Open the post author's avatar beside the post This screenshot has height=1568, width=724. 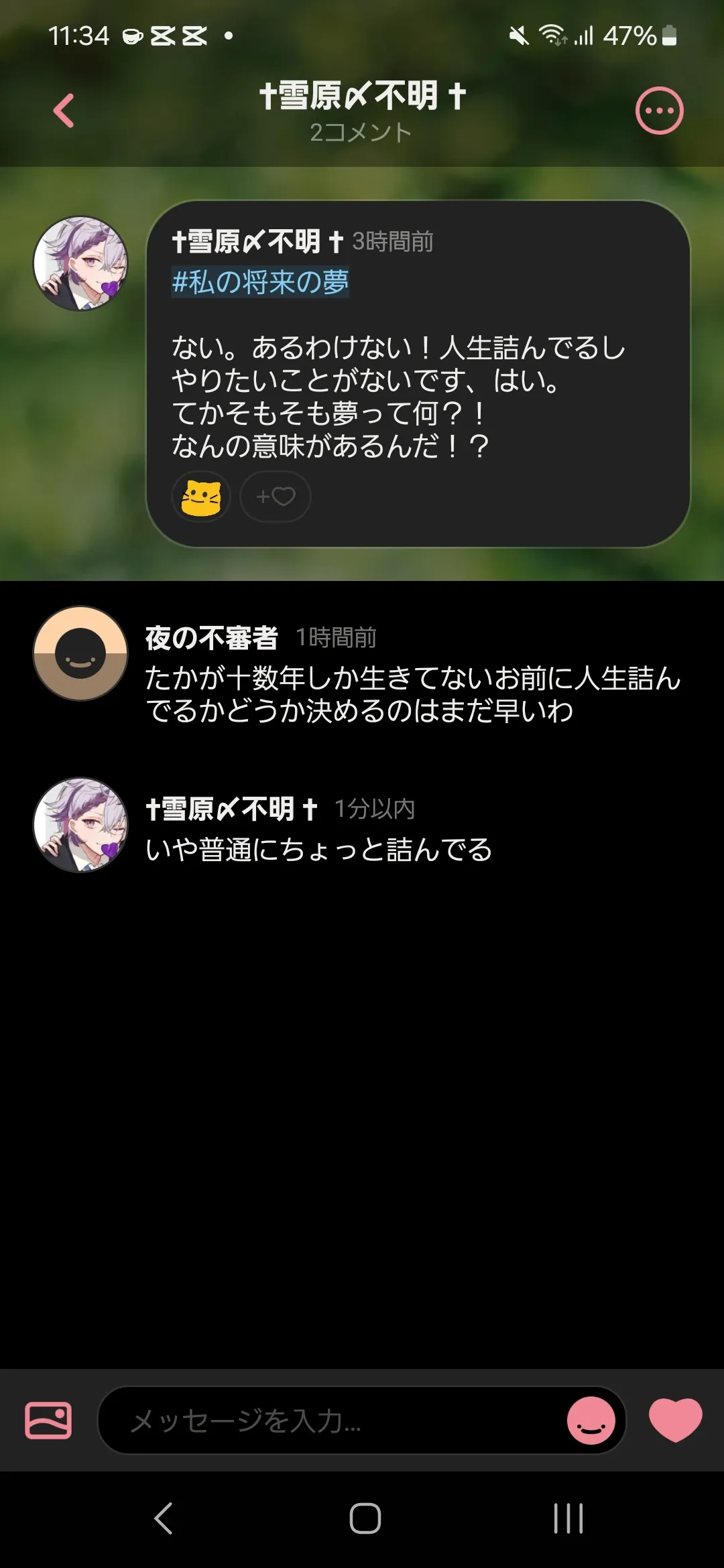click(x=80, y=263)
